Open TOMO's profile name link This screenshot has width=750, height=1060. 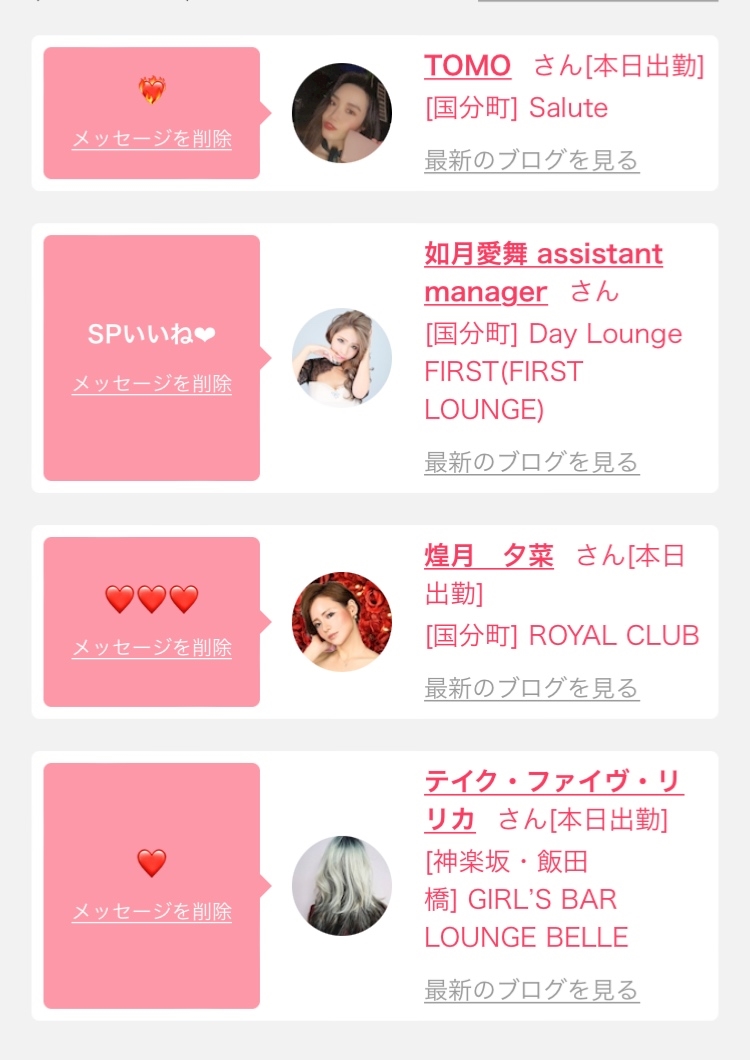(x=467, y=66)
